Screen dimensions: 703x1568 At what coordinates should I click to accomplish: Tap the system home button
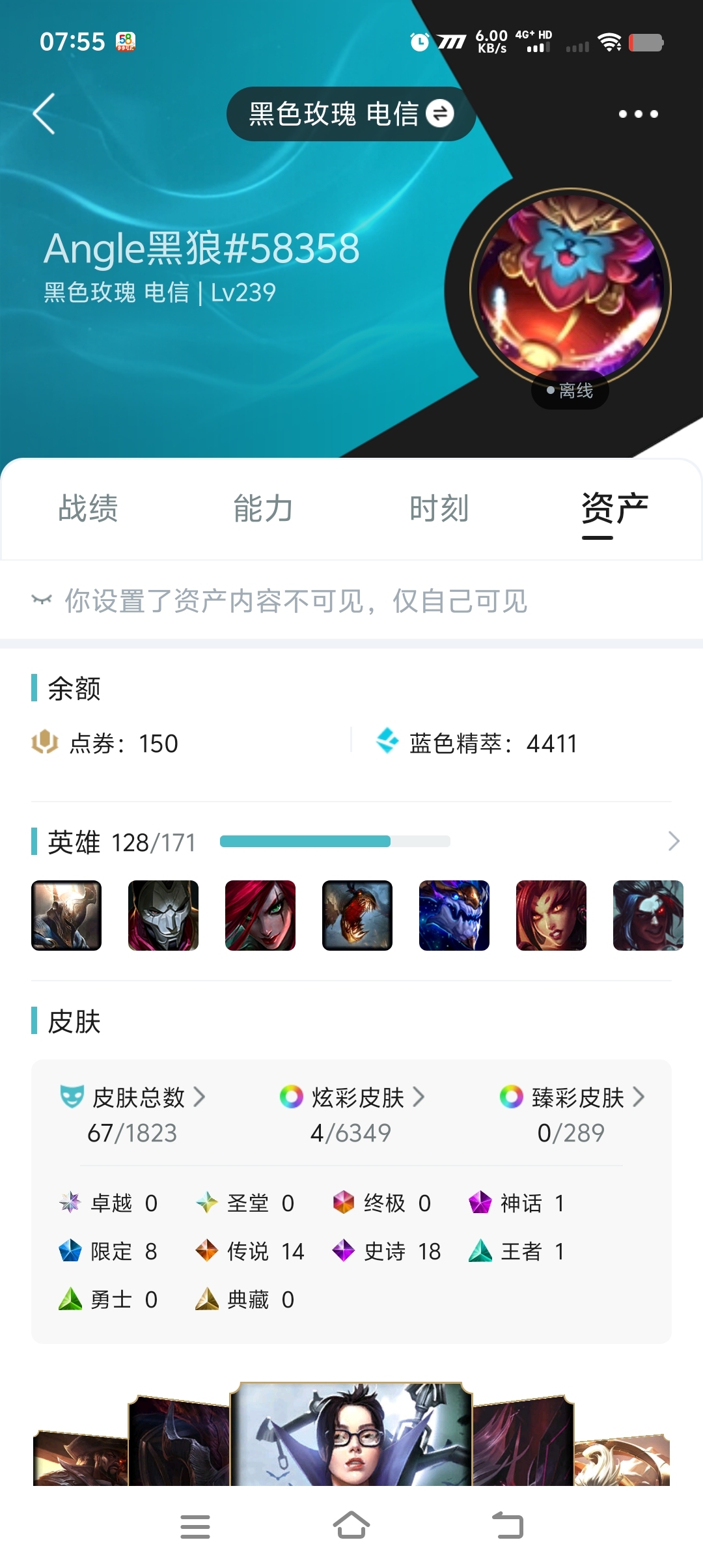point(351,1526)
